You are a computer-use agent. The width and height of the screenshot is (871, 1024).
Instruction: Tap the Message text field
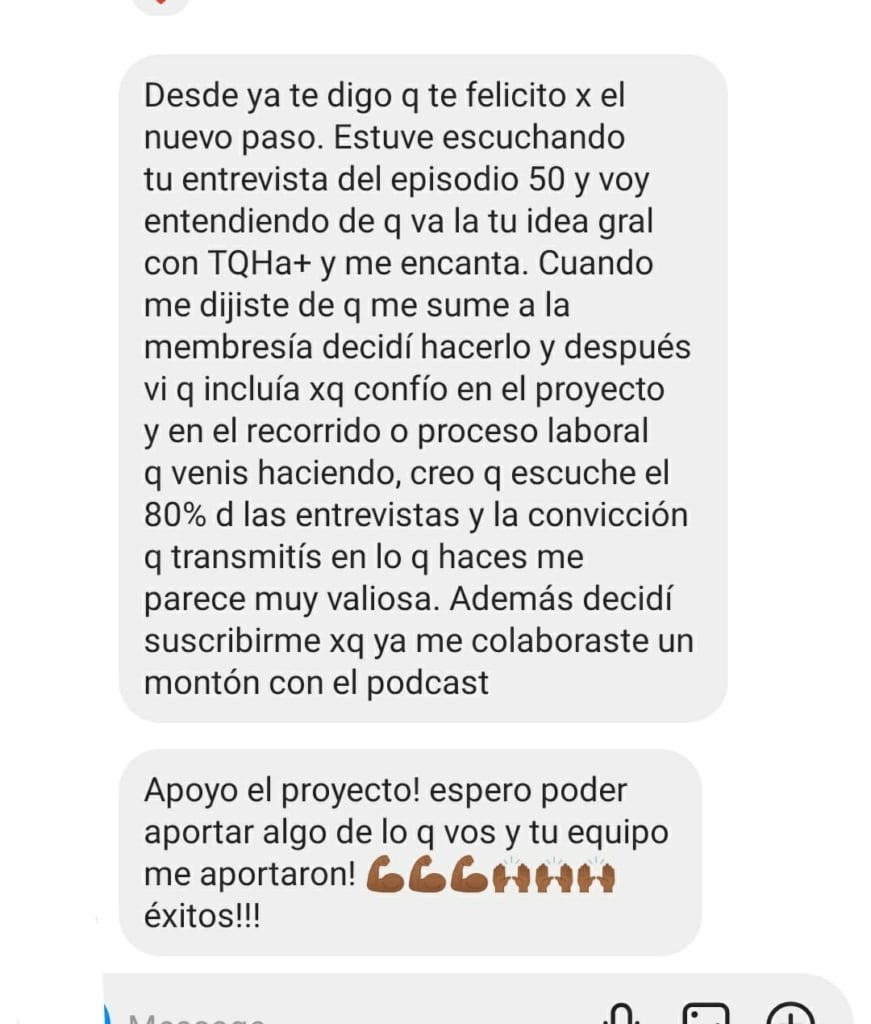[x=300, y=1015]
